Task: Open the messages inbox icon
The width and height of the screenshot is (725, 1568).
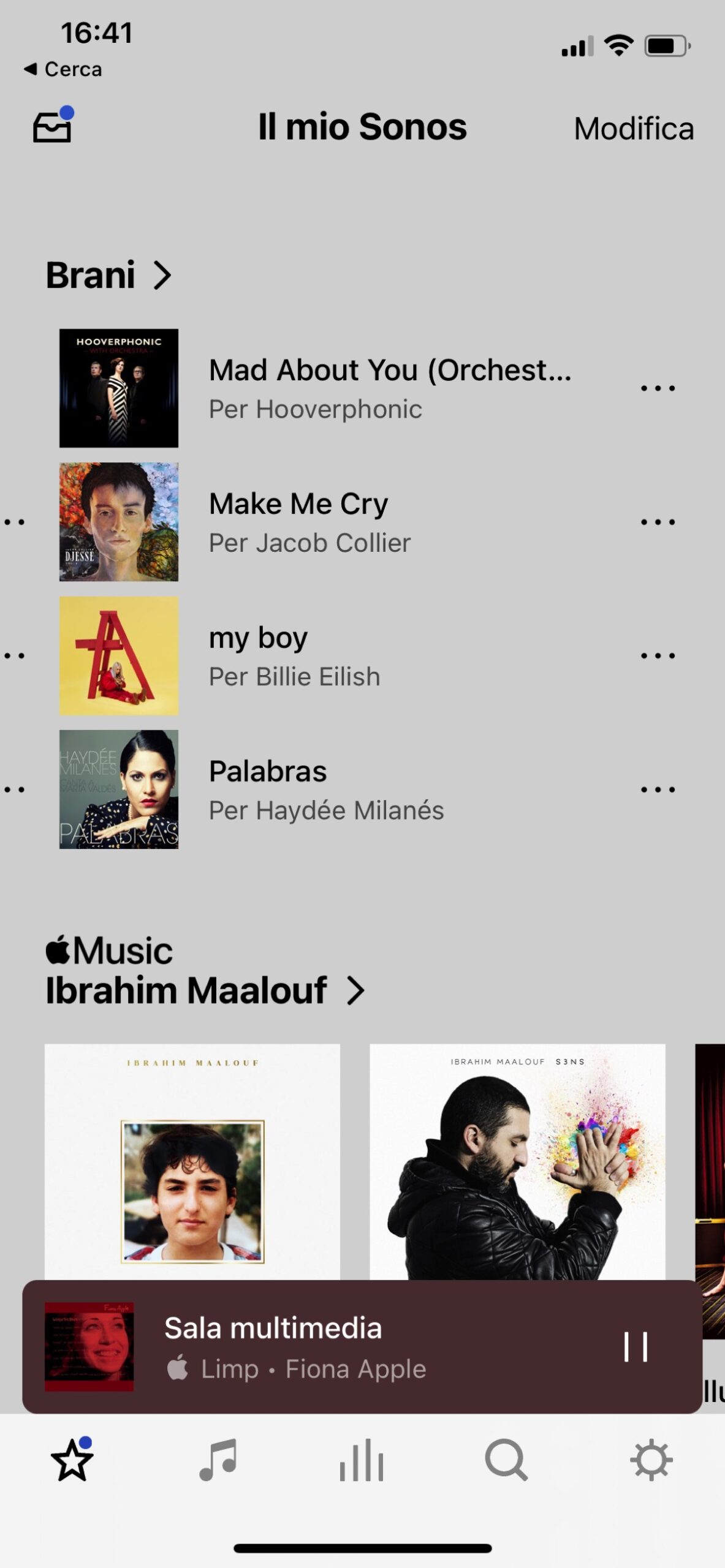Action: [52, 126]
